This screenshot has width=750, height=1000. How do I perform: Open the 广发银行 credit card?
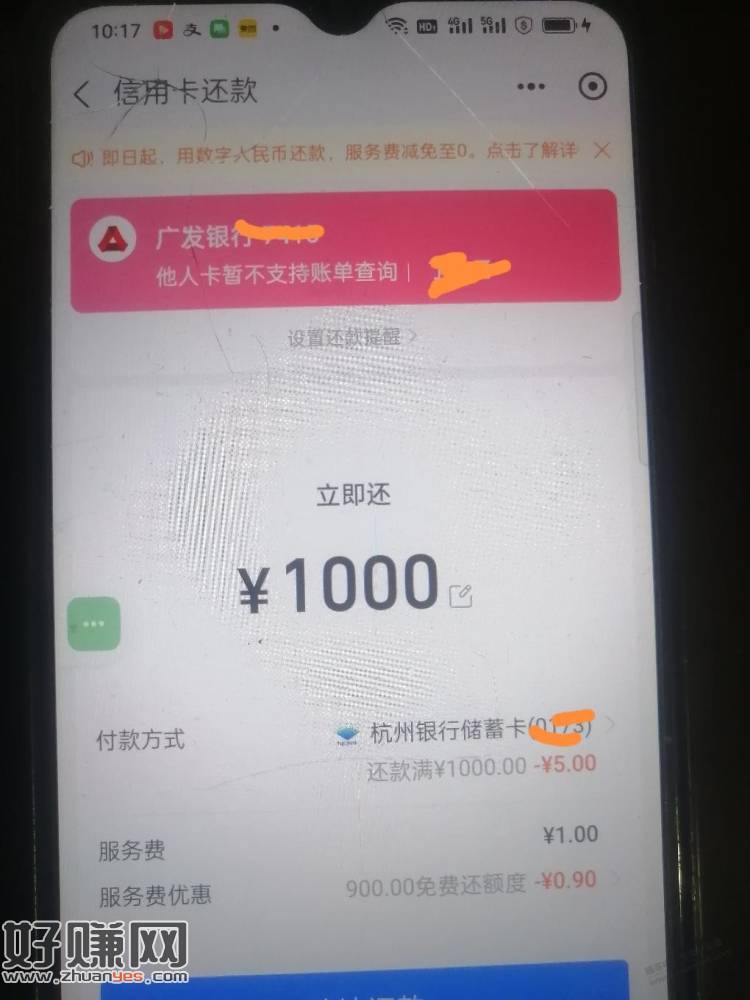[345, 252]
